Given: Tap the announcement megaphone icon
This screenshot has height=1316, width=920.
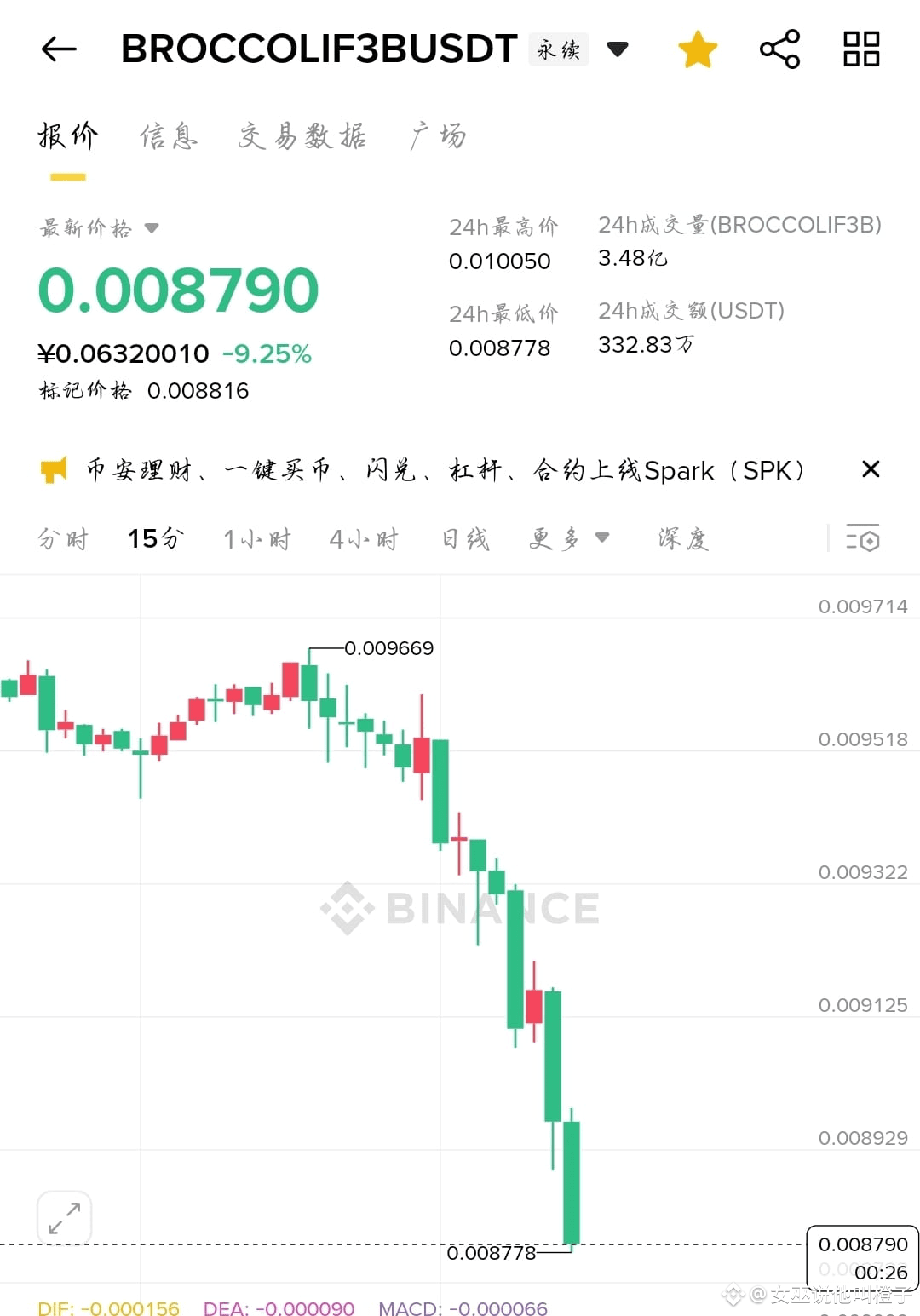Looking at the screenshot, I should [x=55, y=469].
